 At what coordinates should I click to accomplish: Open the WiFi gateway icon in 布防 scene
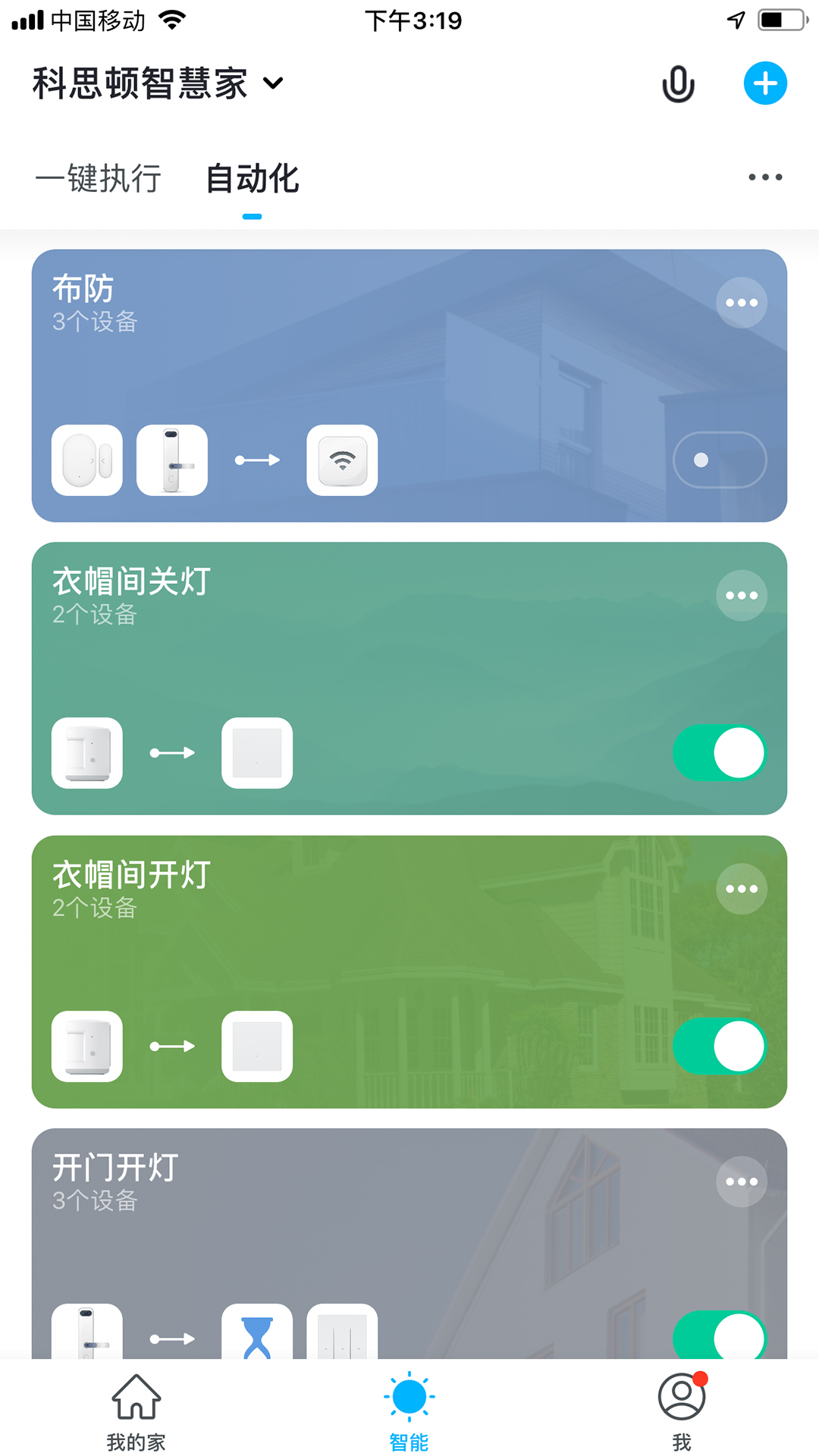tap(341, 460)
